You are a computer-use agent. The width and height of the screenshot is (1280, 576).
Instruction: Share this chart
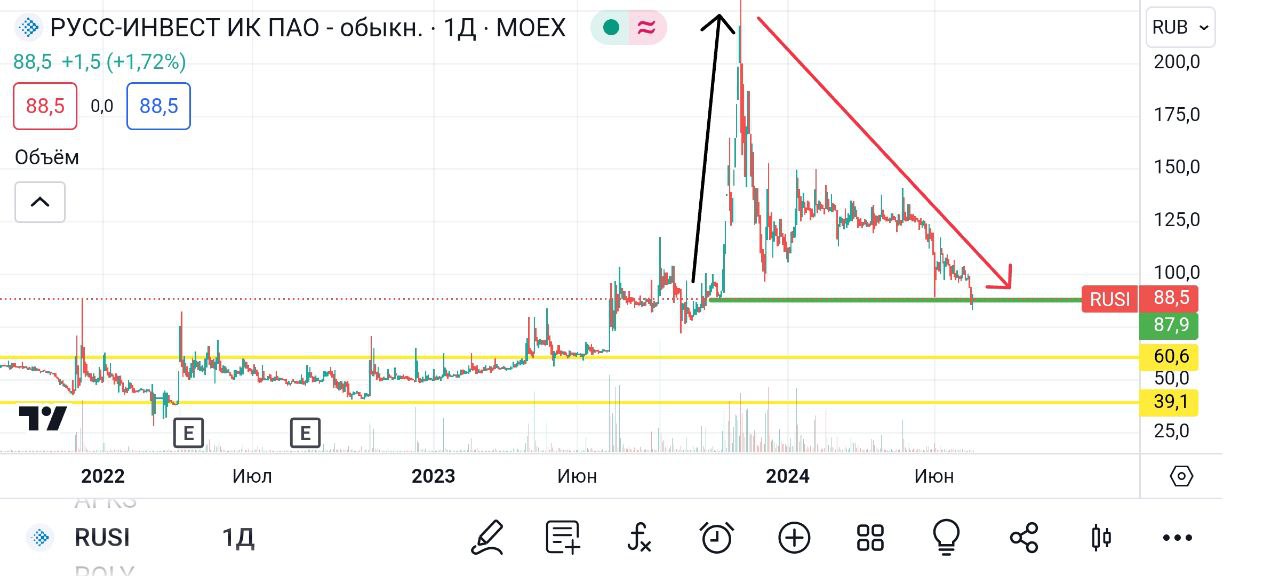coord(1024,538)
